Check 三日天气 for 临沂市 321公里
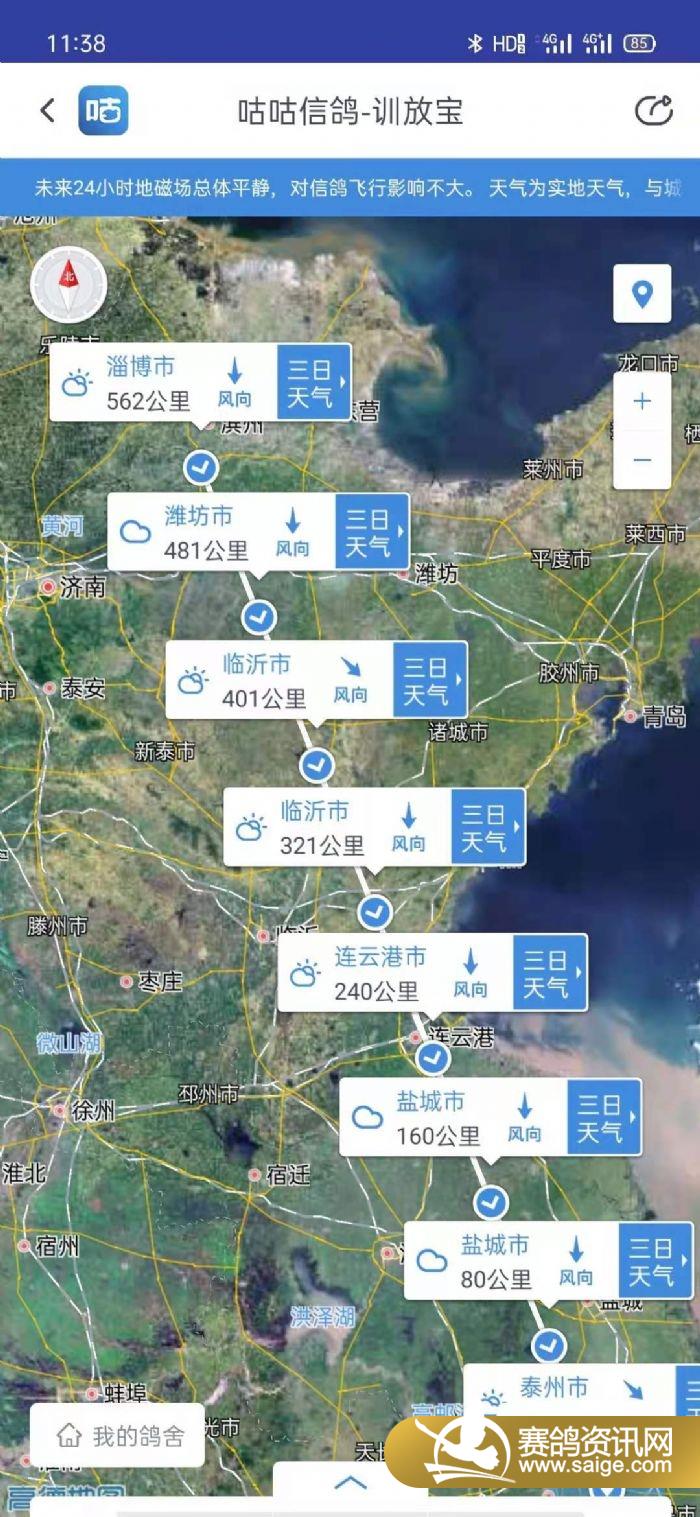The image size is (700, 1517). point(488,828)
